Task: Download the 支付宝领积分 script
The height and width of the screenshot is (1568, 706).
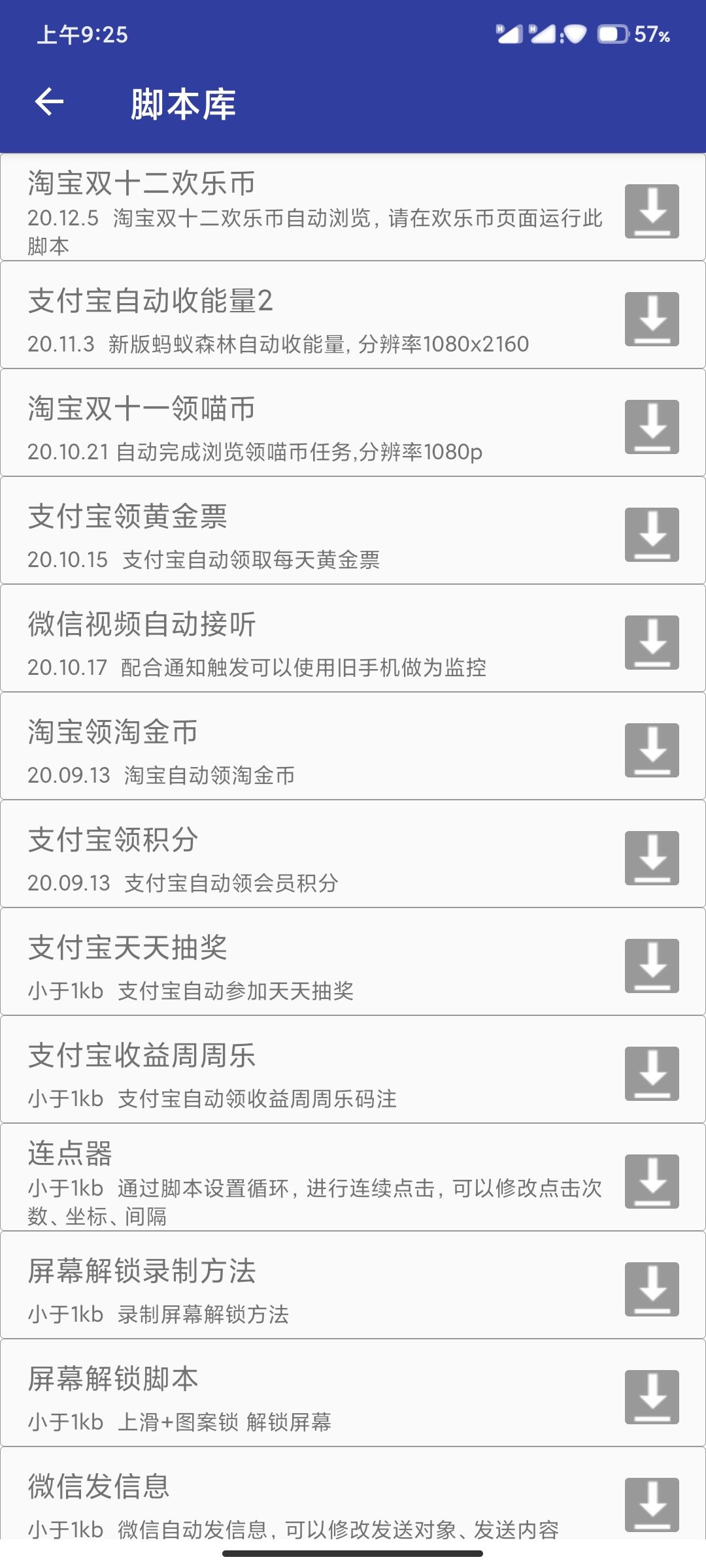Action: (652, 858)
